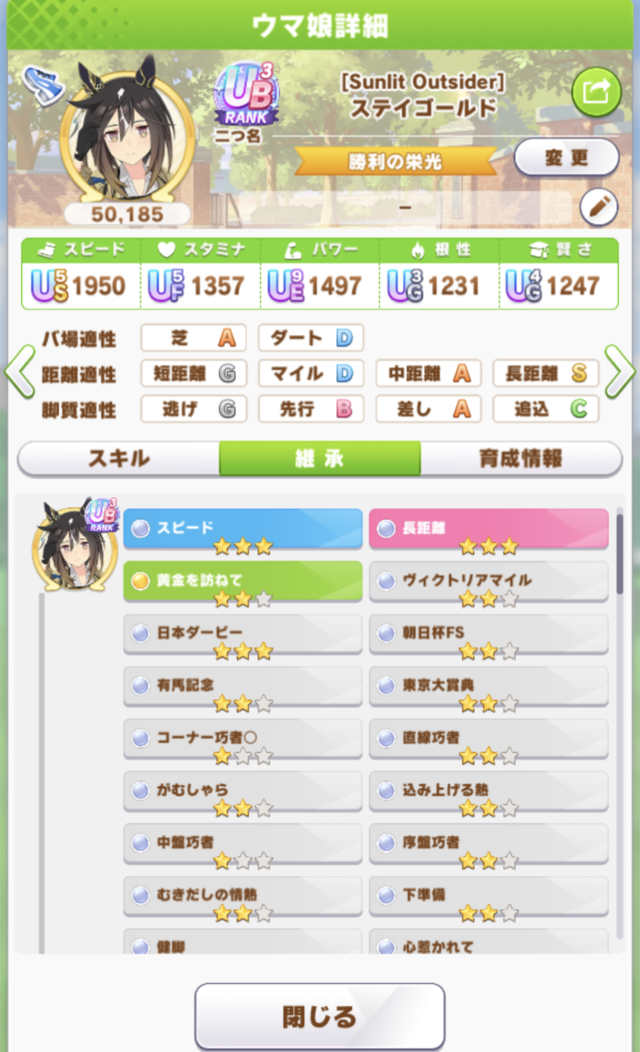Check the ヴィクトリアマイル factor

488,582
